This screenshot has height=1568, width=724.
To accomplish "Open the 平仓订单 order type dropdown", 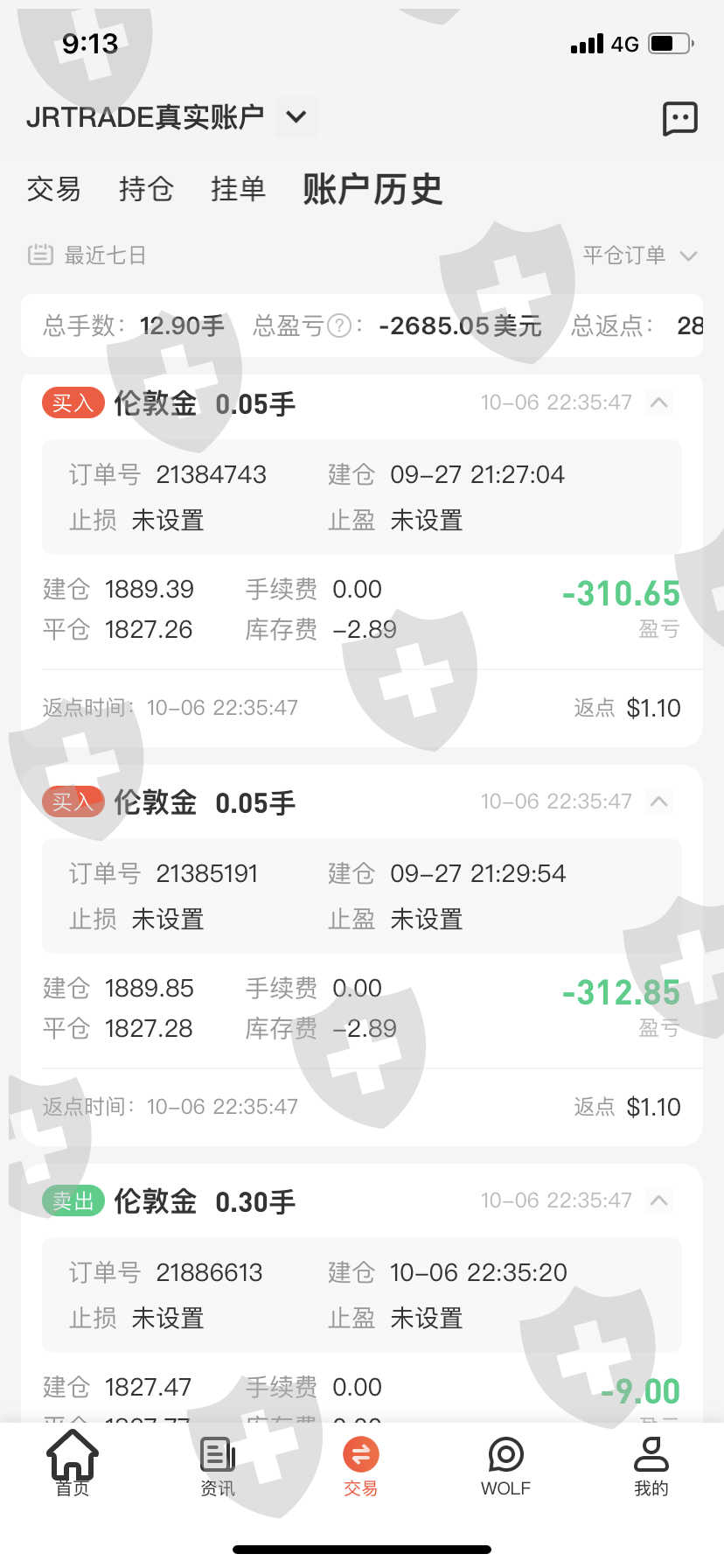I will [x=639, y=255].
